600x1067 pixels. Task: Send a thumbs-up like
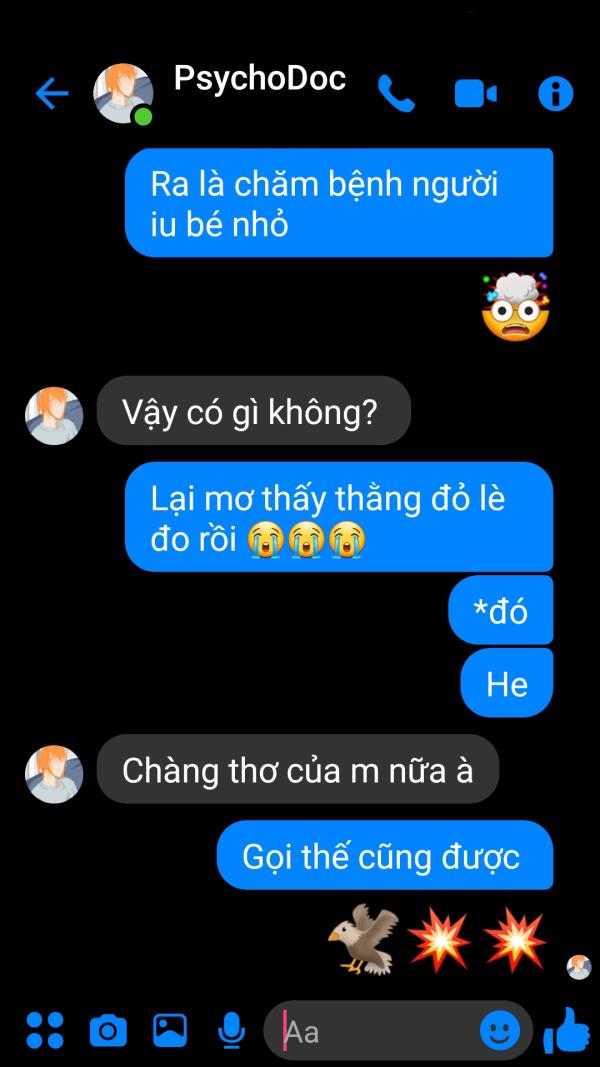(567, 1030)
